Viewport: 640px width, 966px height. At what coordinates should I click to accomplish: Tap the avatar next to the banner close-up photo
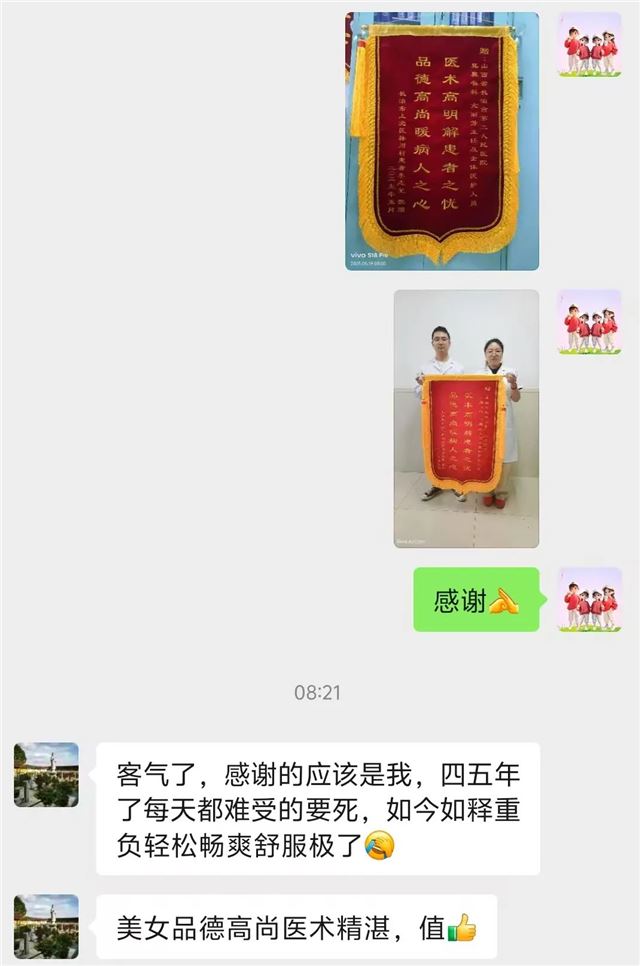coord(589,45)
